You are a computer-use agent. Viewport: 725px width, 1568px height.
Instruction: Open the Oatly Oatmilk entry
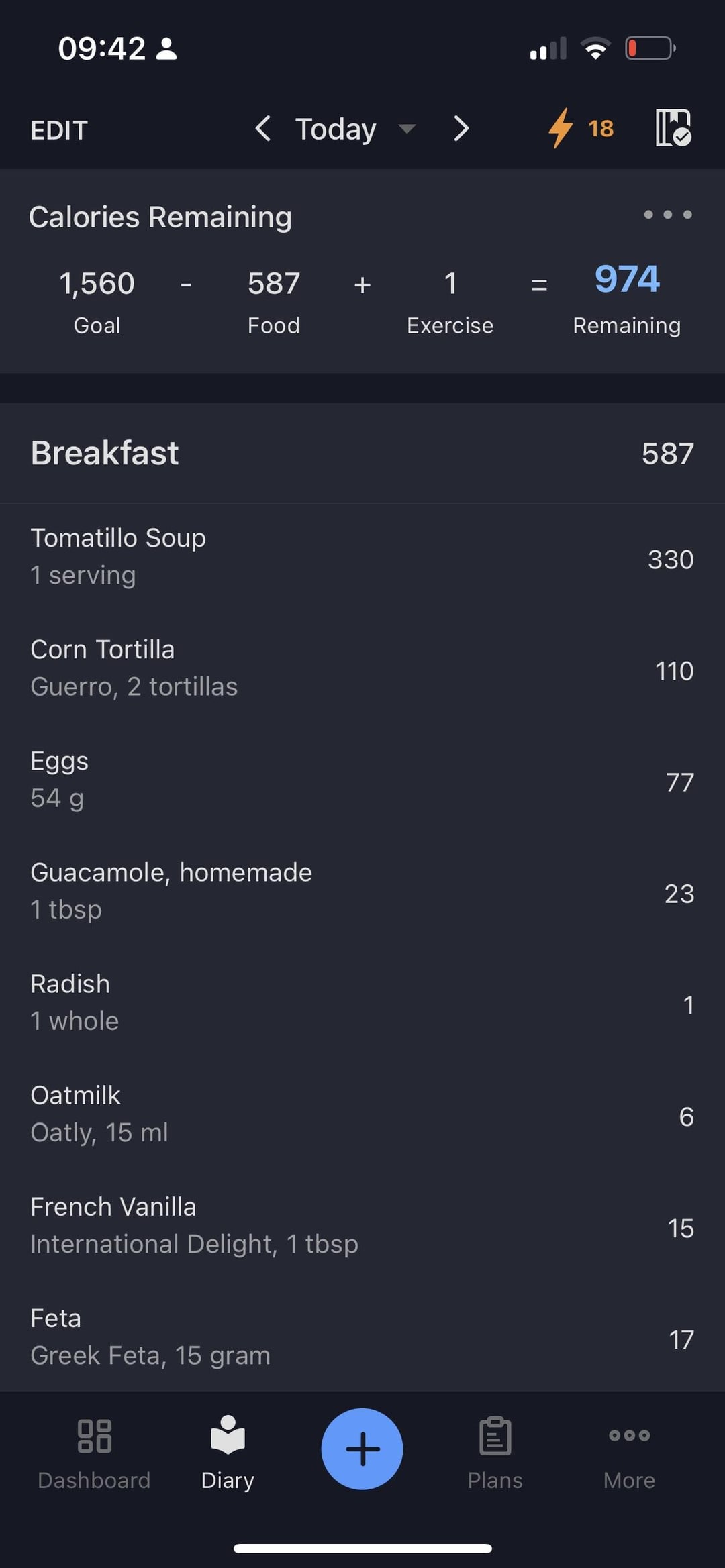362,1115
